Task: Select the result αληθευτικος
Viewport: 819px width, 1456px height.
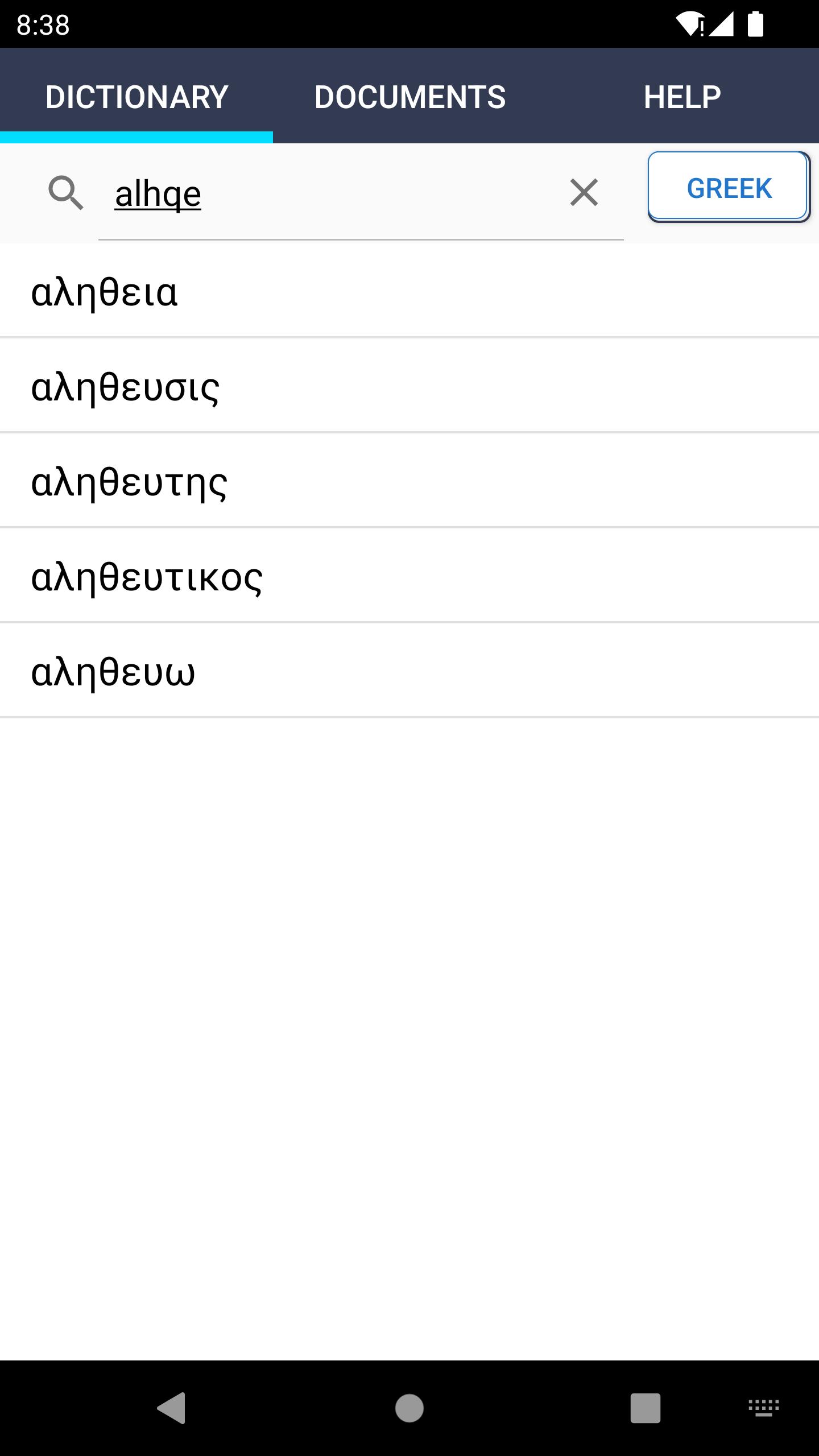Action: (147, 577)
